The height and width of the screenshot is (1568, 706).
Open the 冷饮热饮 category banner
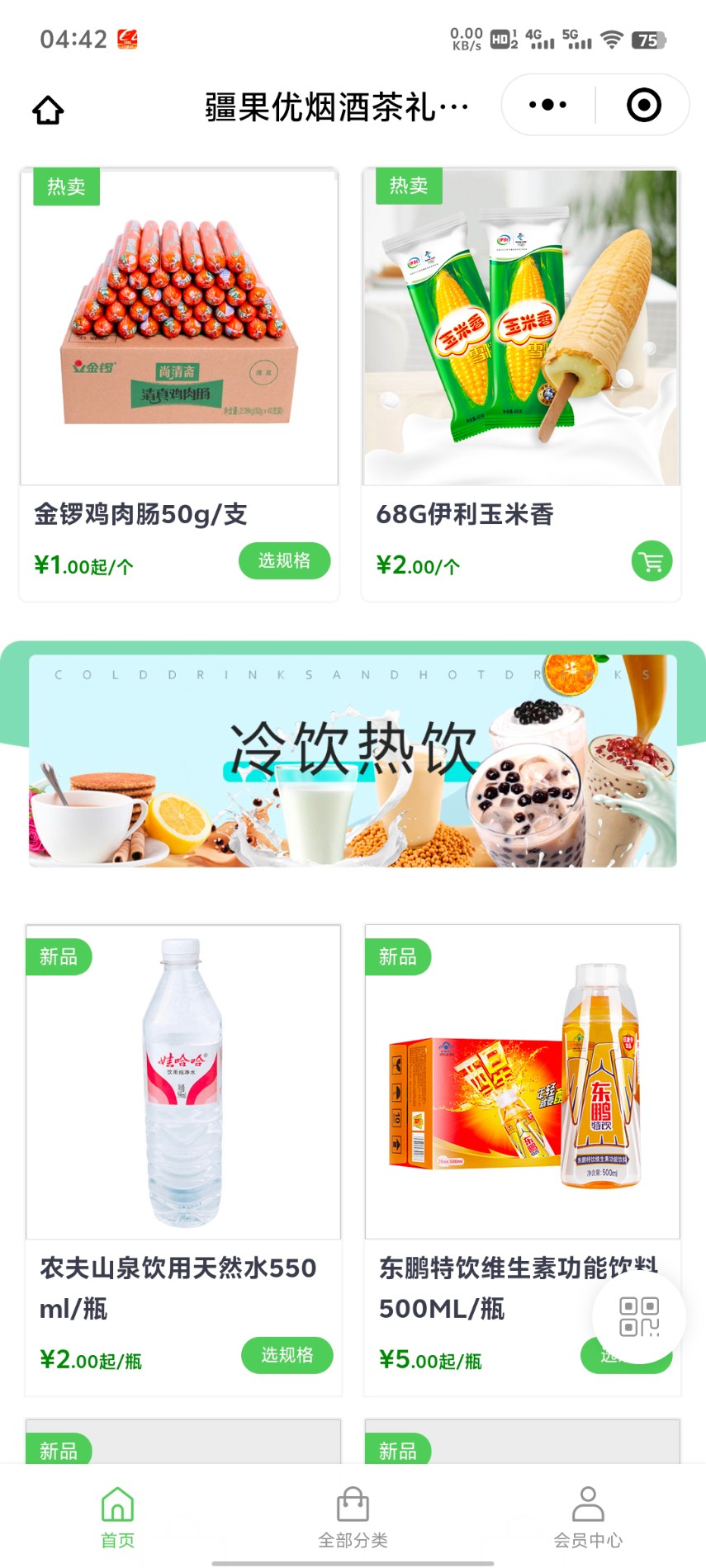353,760
